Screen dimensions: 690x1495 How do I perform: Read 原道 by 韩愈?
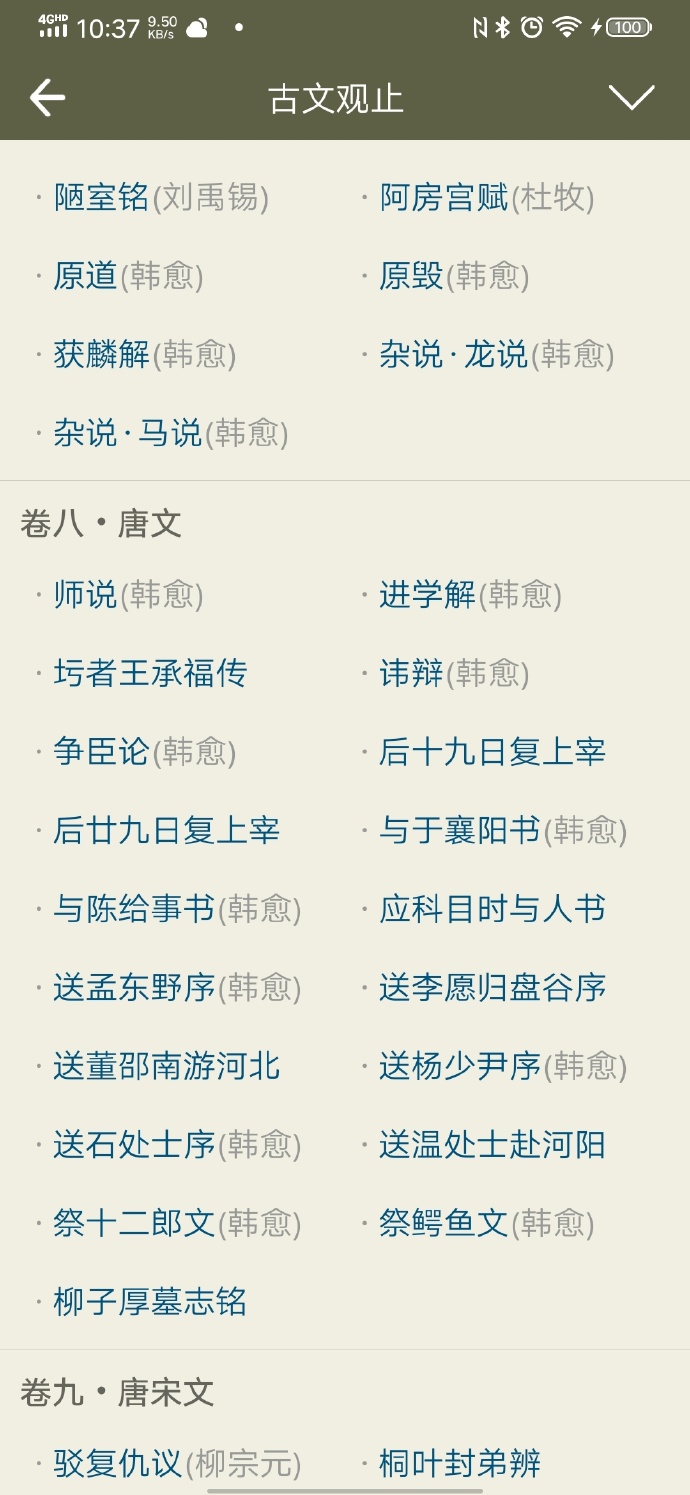click(127, 276)
